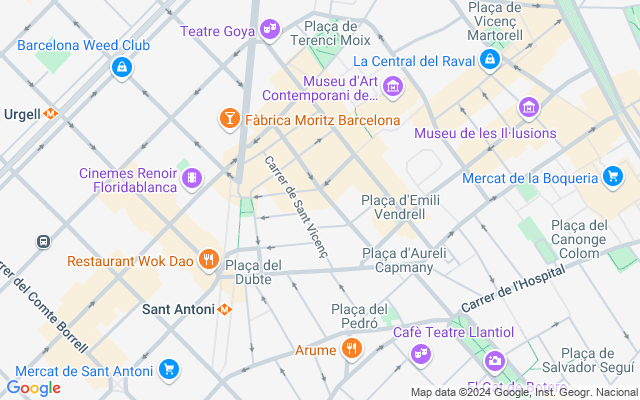The height and width of the screenshot is (400, 640).
Task: Tap the Cinemes Renoir Floridablanca pin
Action: pos(190,179)
